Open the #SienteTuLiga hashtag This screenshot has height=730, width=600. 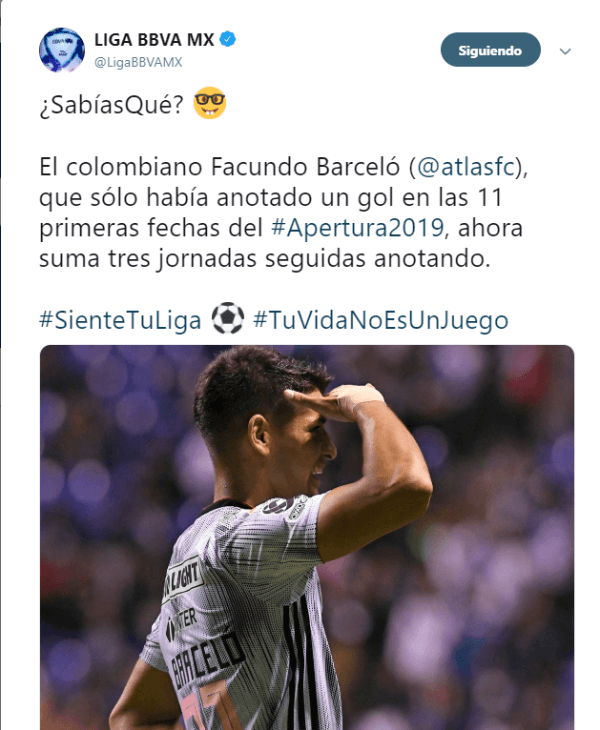pos(120,321)
